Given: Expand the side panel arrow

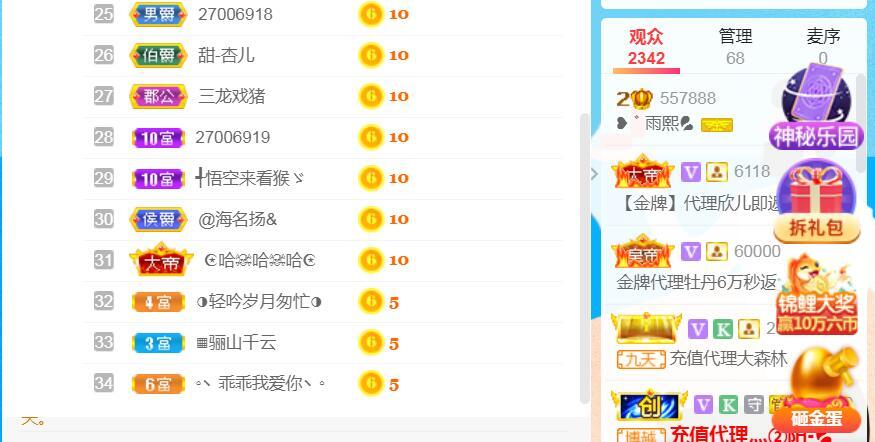Looking at the screenshot, I should click(x=595, y=174).
